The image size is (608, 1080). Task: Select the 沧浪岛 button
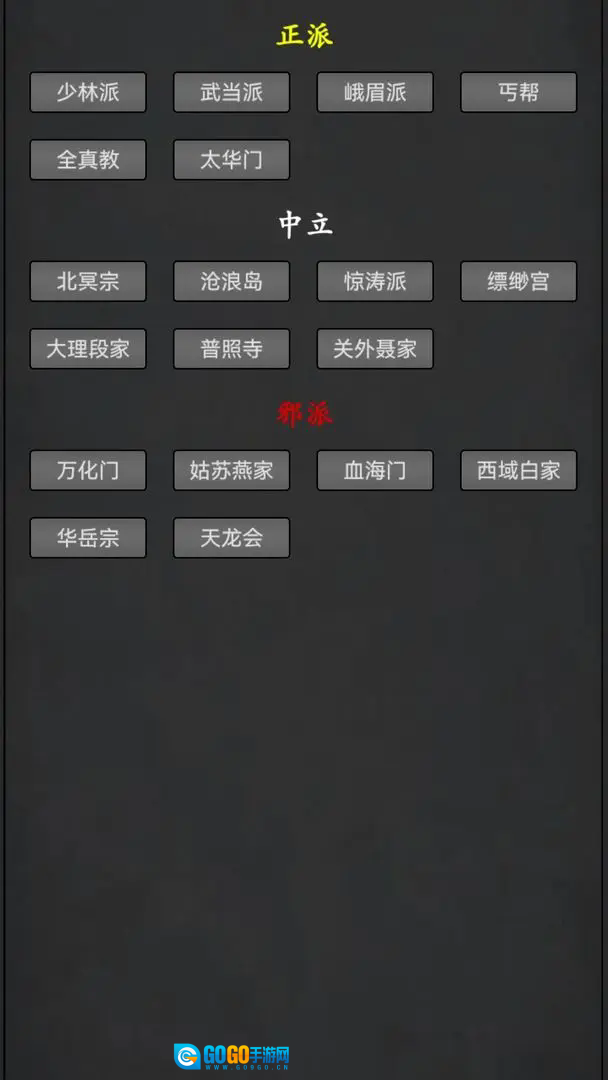231,282
